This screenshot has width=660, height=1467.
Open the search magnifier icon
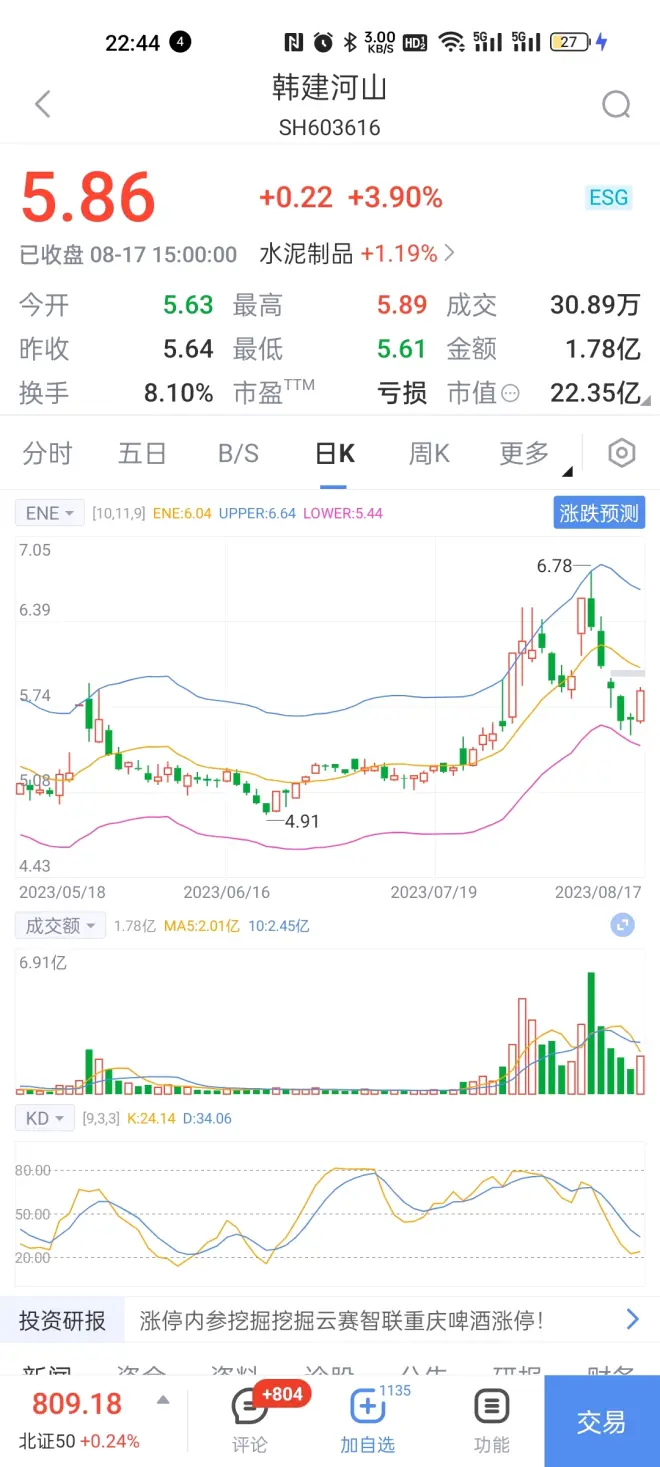(616, 104)
